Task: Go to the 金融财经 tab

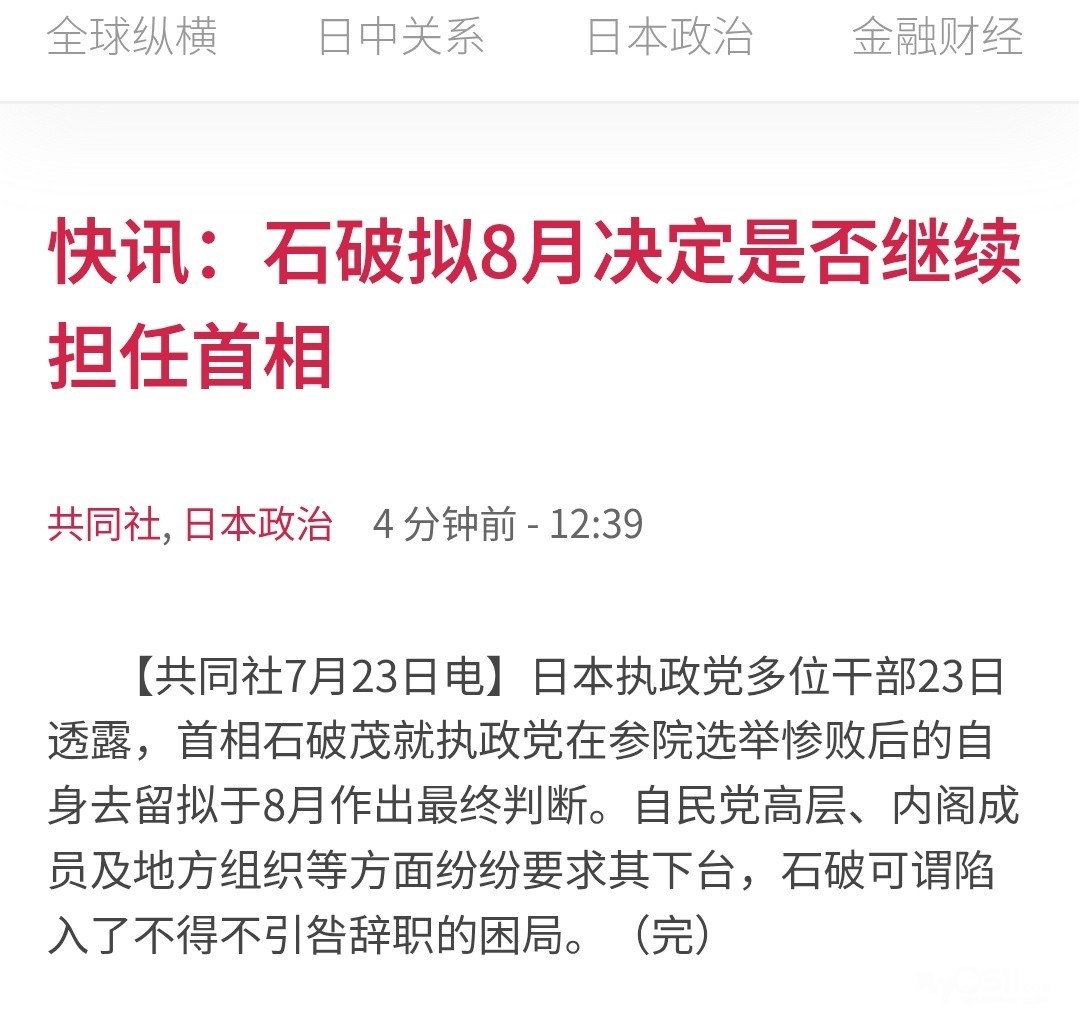Action: (x=938, y=36)
